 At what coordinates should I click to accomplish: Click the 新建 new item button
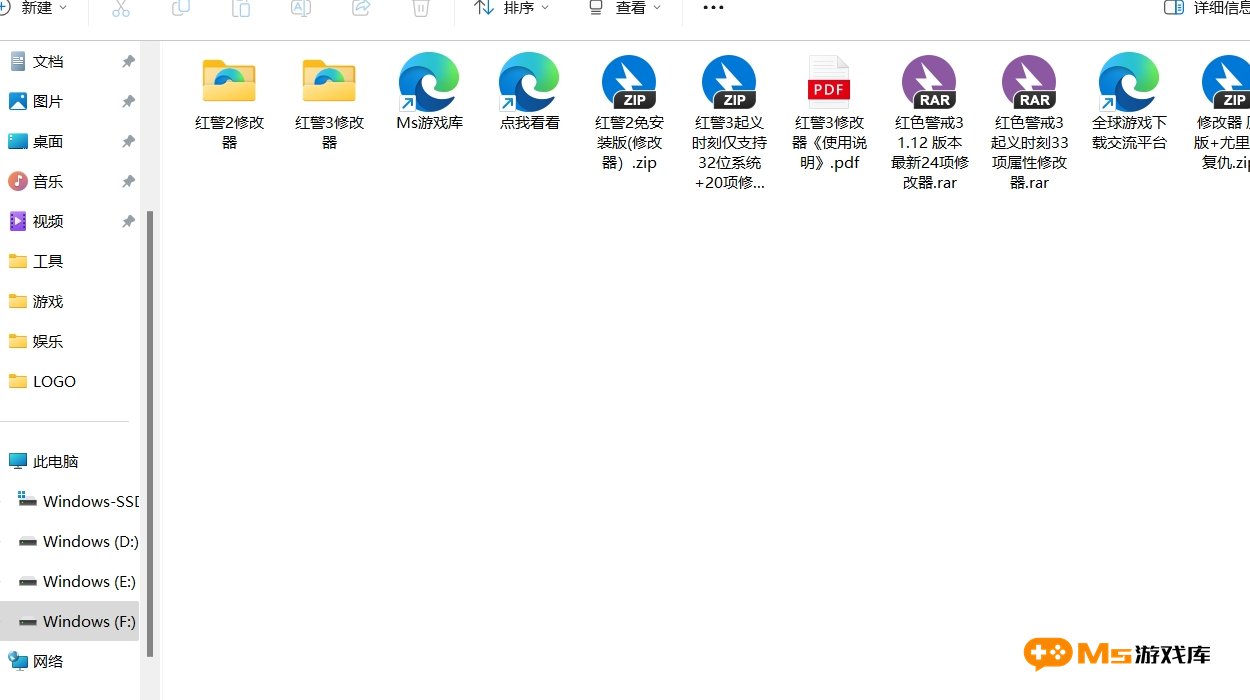pos(33,8)
